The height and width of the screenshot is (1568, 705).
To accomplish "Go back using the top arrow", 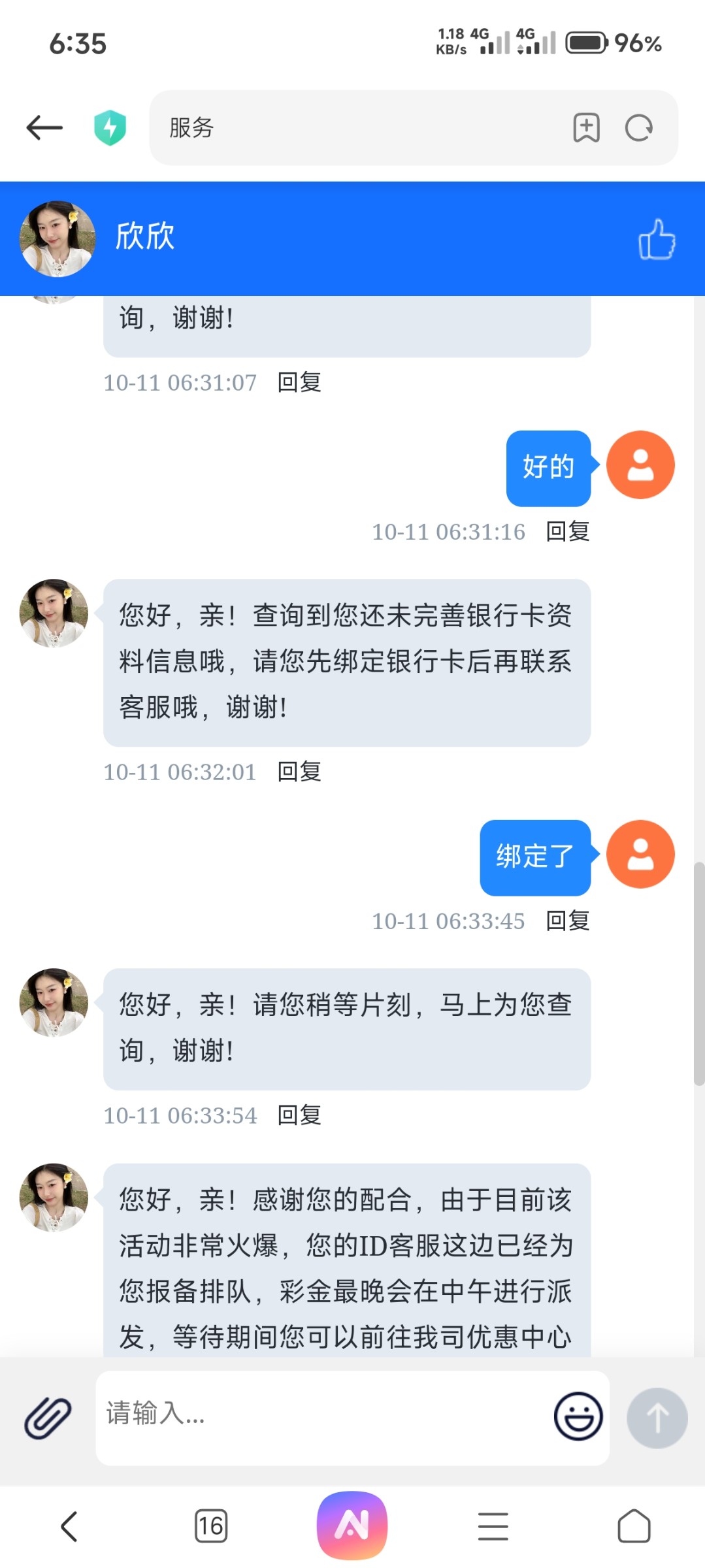I will click(44, 127).
